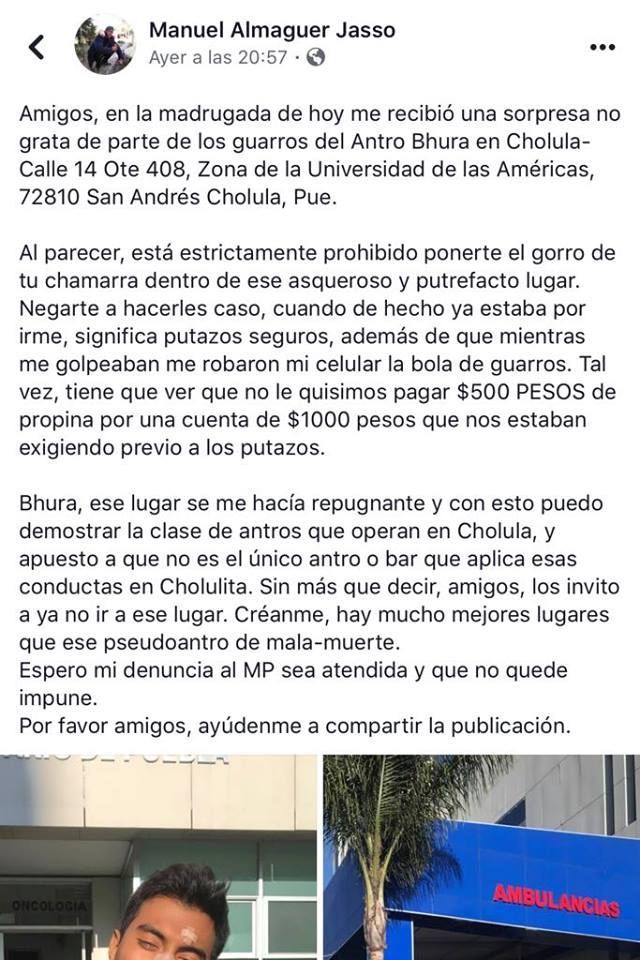This screenshot has width=640, height=960.
Task: Go back using the back arrow
Action: 37,46
